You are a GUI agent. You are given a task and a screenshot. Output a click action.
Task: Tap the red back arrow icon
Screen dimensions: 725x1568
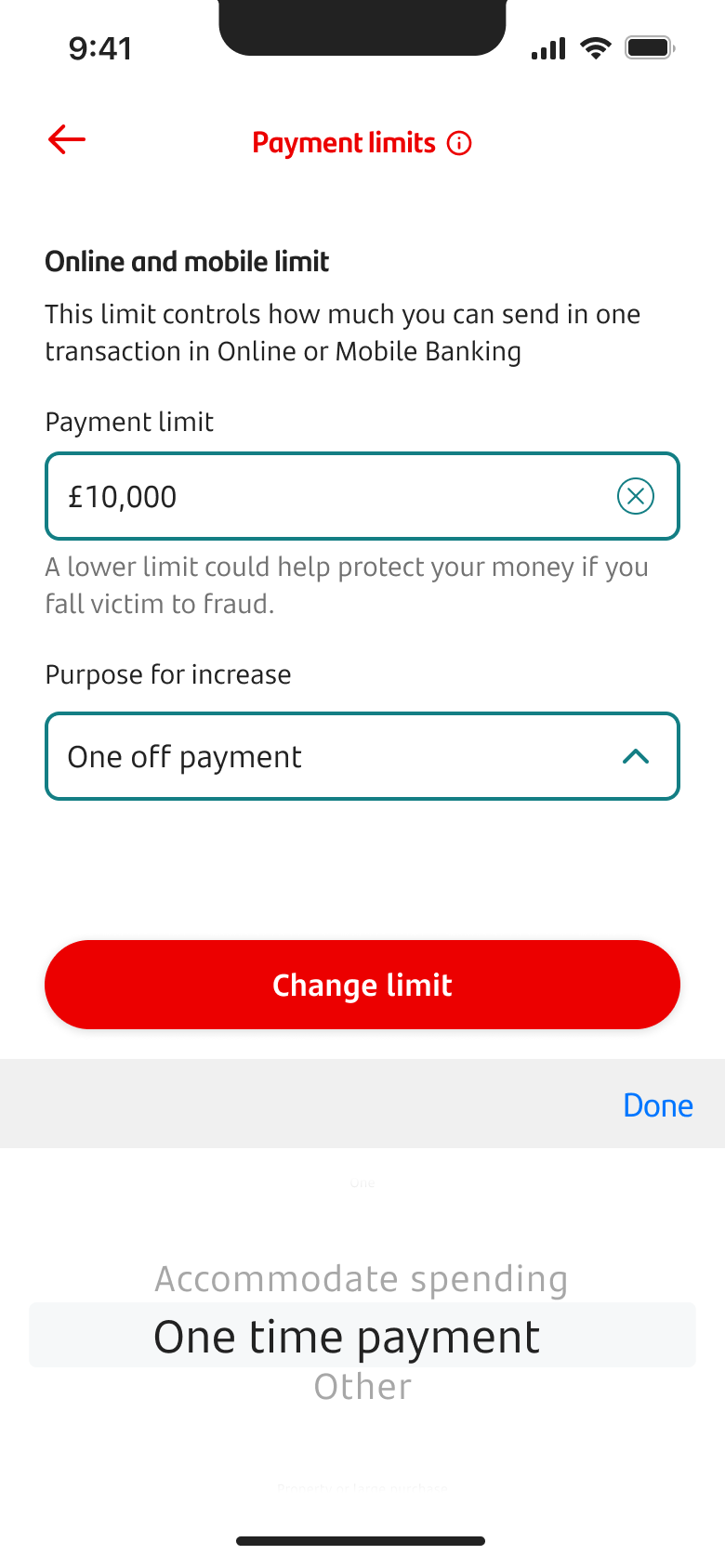coord(66,140)
